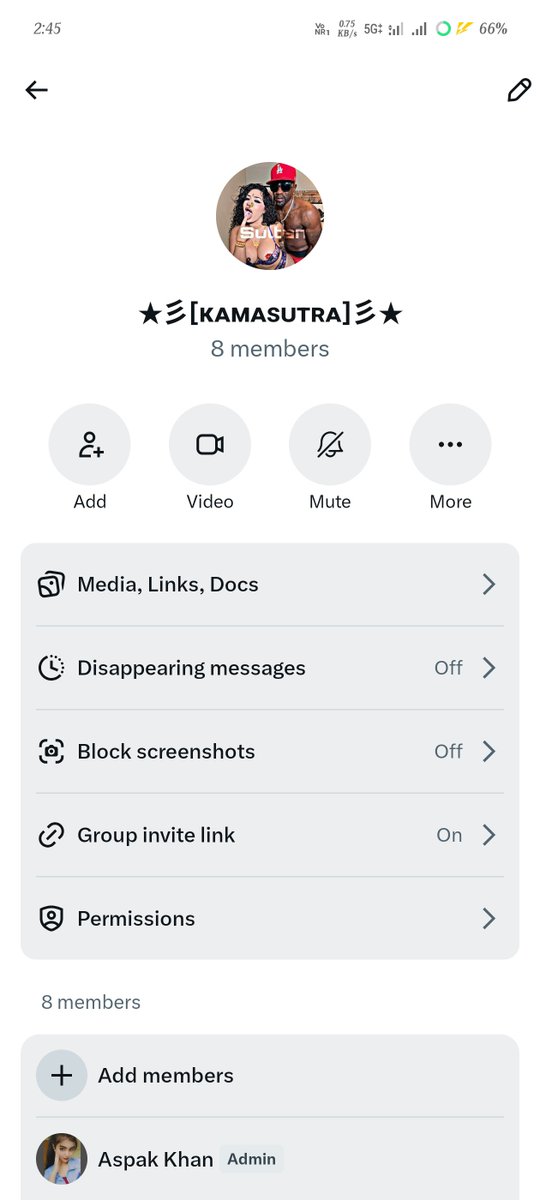Open Group invite link settings
The image size is (540, 1200).
(270, 835)
